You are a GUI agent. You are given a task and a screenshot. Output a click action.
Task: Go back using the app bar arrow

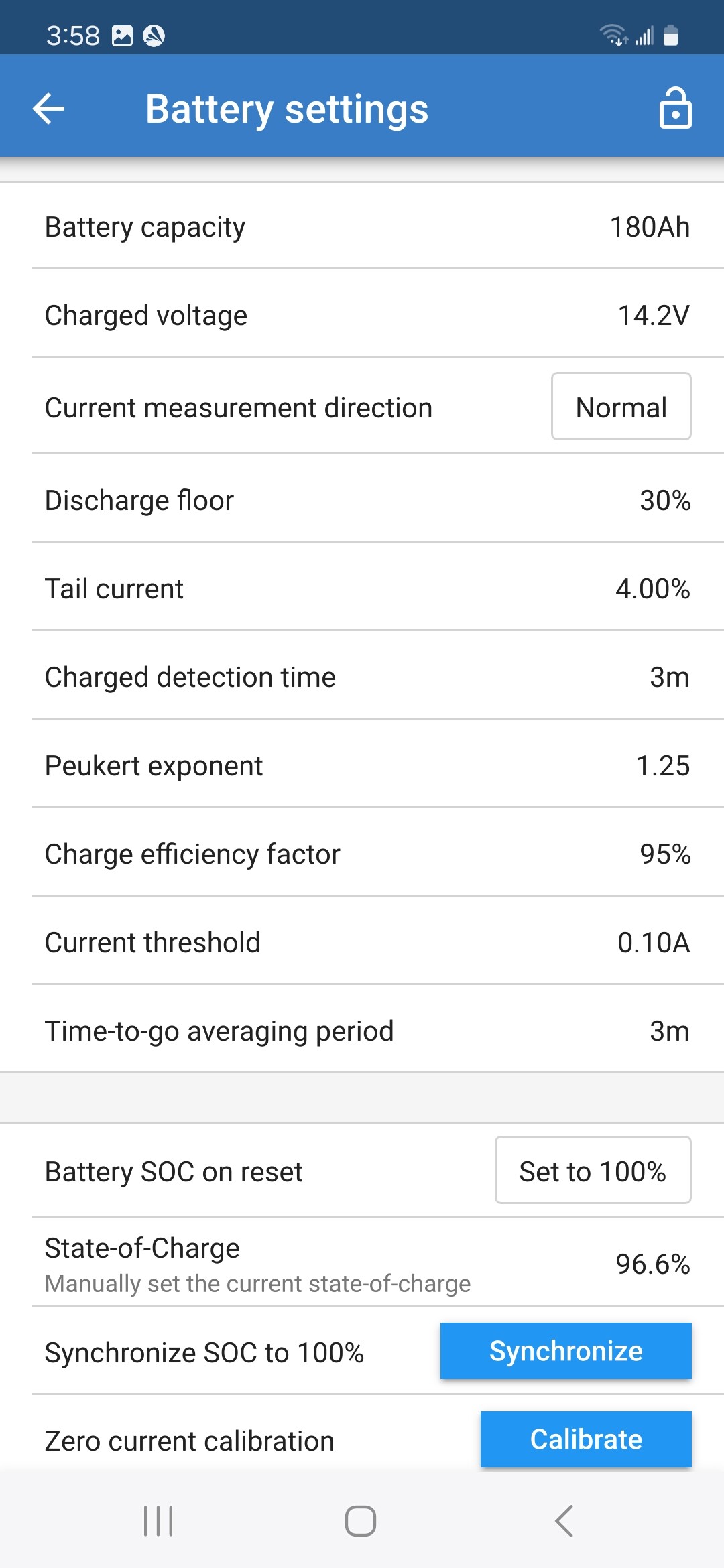(x=49, y=109)
